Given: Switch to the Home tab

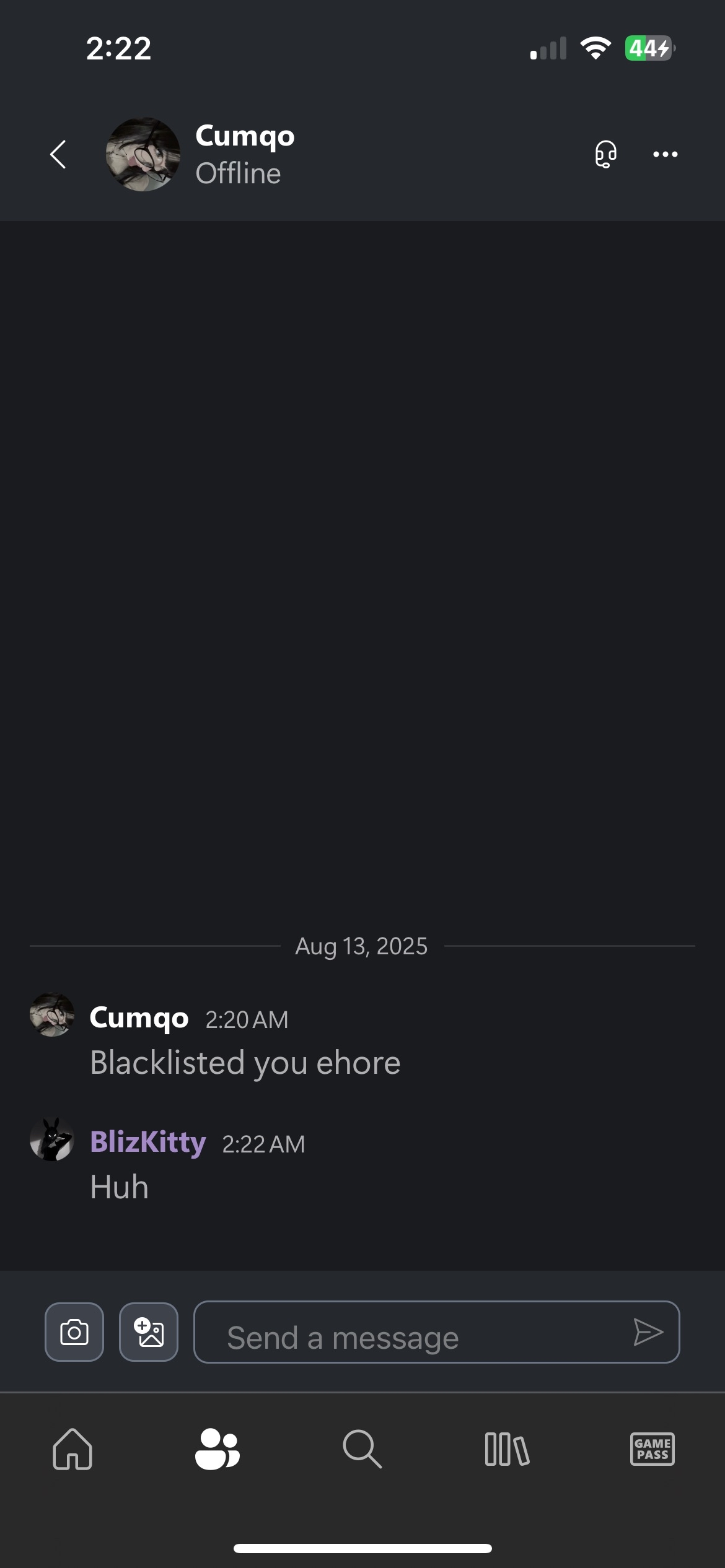Looking at the screenshot, I should pos(72,1449).
